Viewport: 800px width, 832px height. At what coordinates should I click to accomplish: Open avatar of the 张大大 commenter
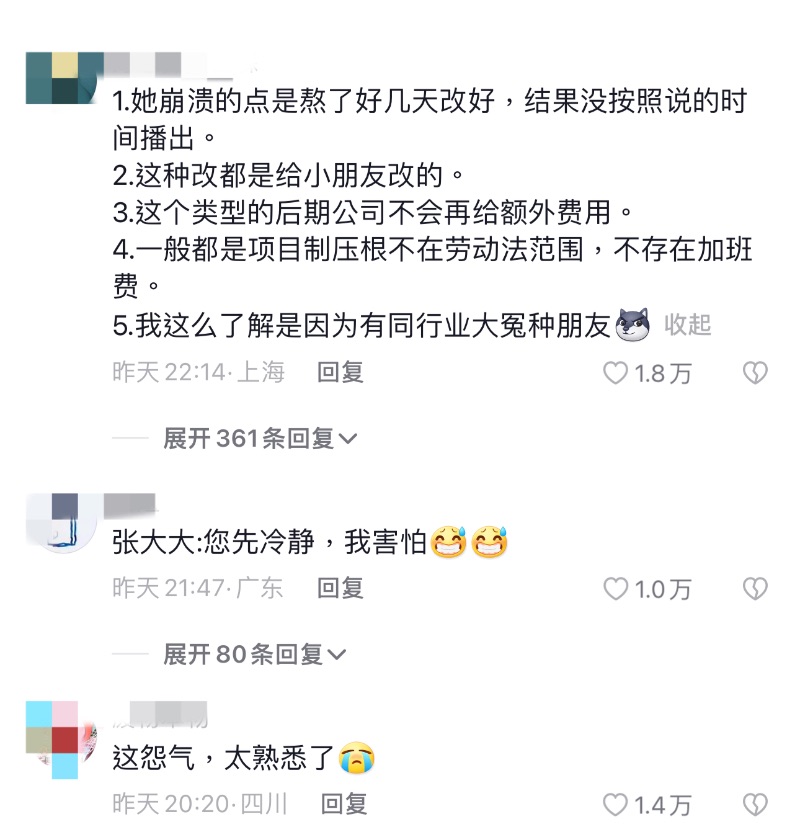[59, 520]
